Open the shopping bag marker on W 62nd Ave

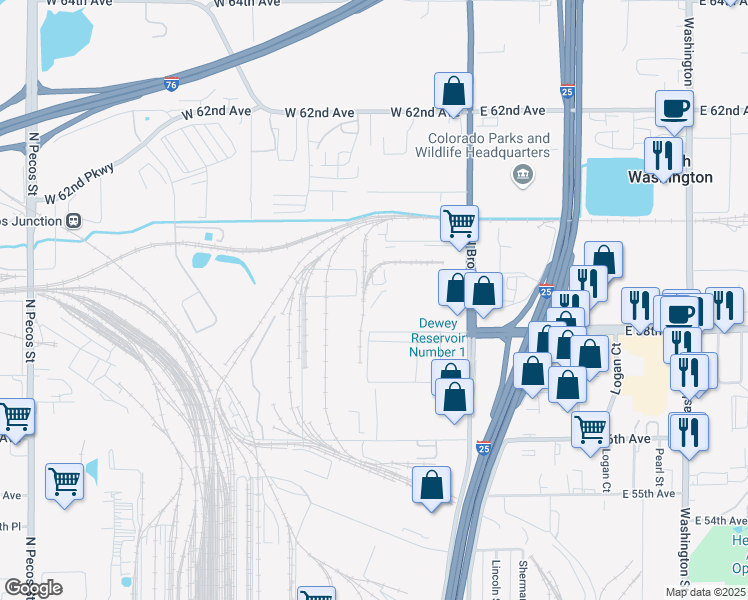click(453, 91)
